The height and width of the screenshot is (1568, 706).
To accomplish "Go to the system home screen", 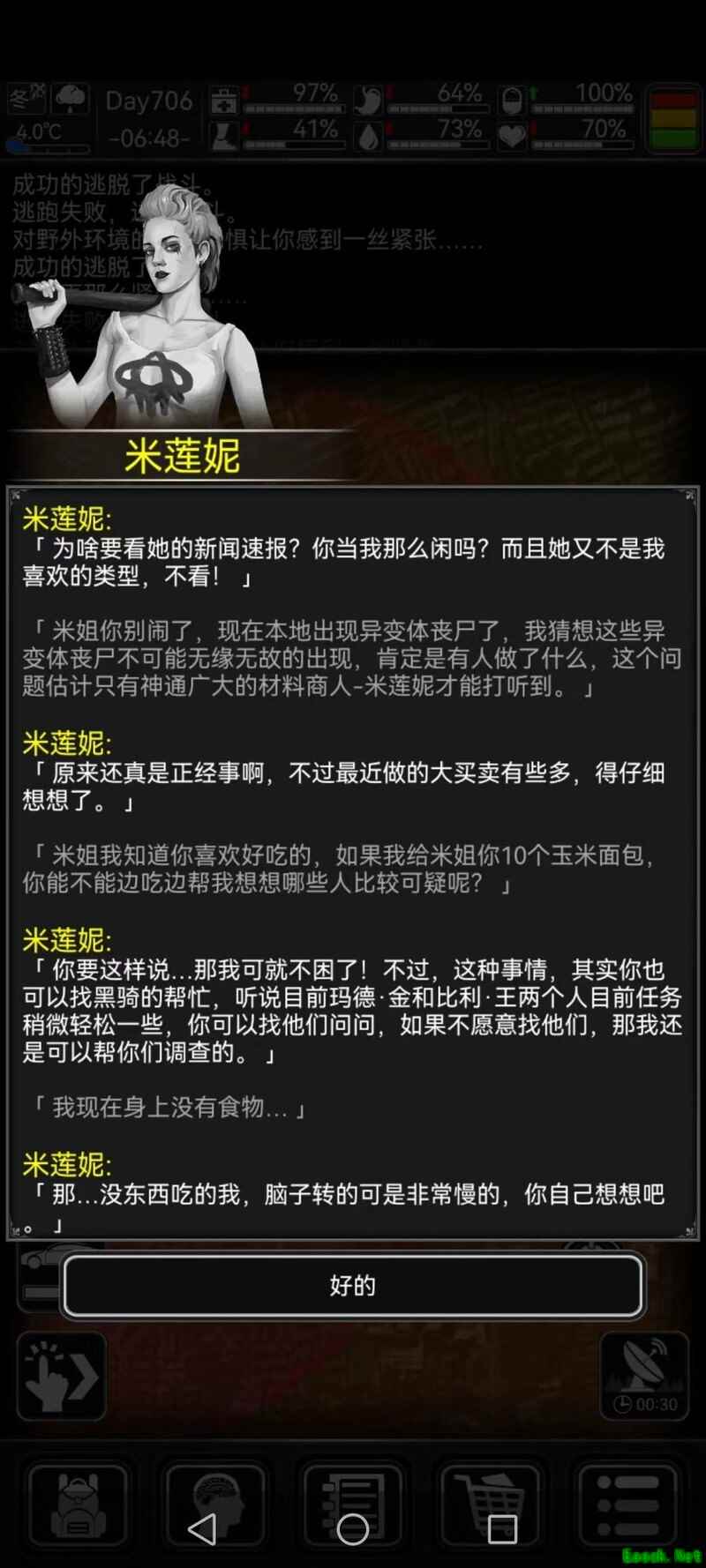I will click(352, 1529).
